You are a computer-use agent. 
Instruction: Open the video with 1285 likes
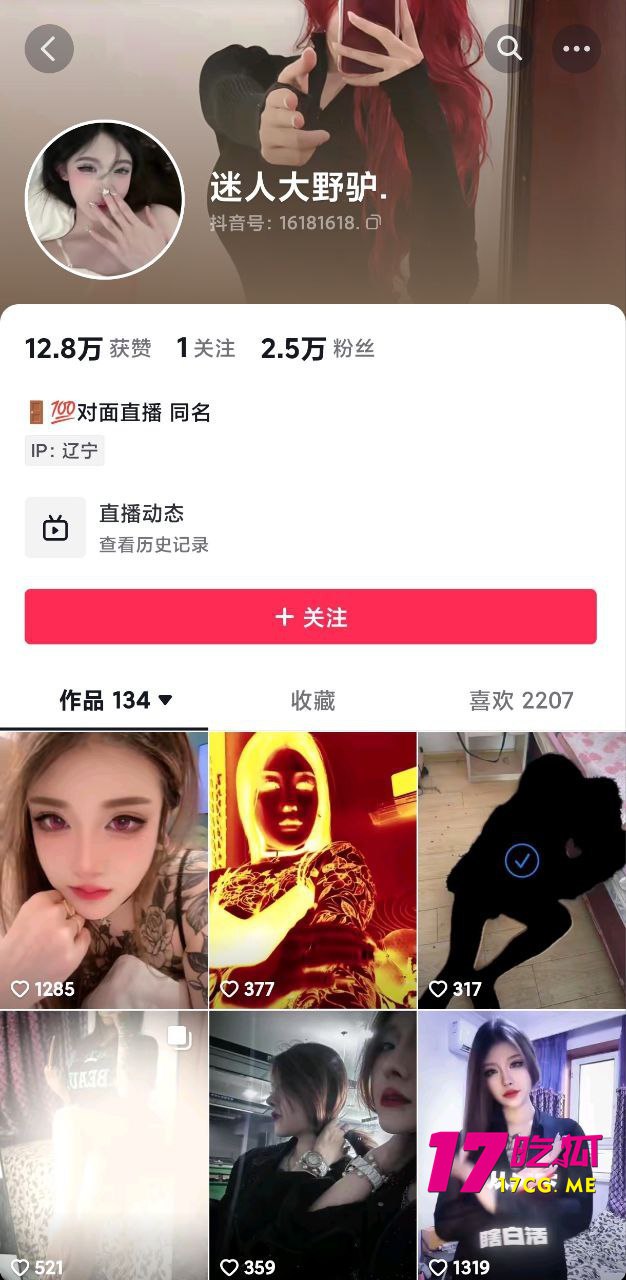pos(104,868)
